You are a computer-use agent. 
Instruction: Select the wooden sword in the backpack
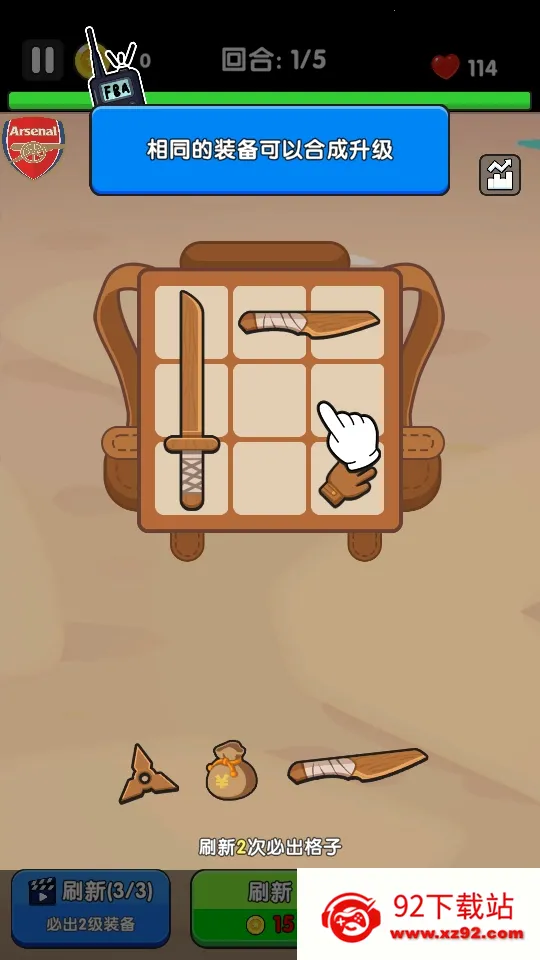(192, 400)
